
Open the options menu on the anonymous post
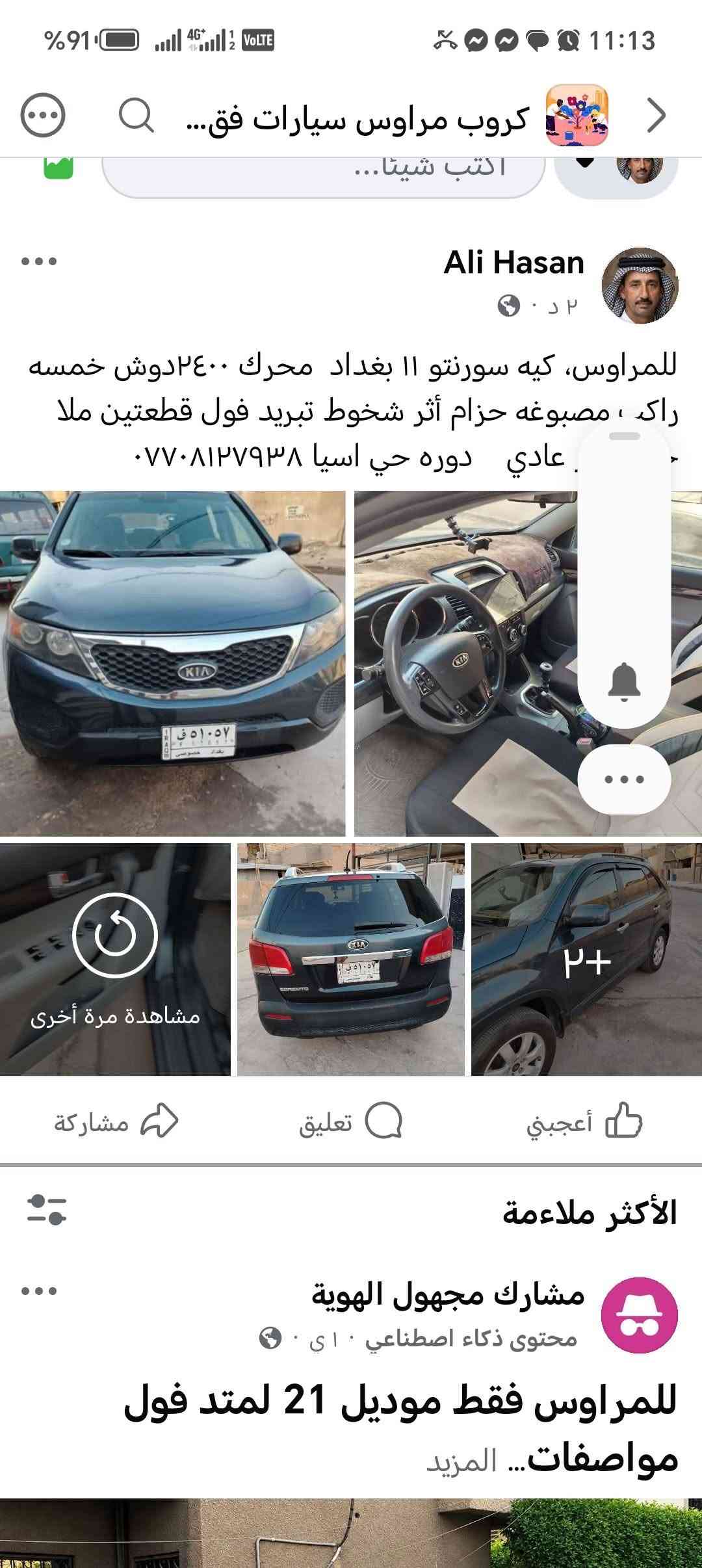39,1291
